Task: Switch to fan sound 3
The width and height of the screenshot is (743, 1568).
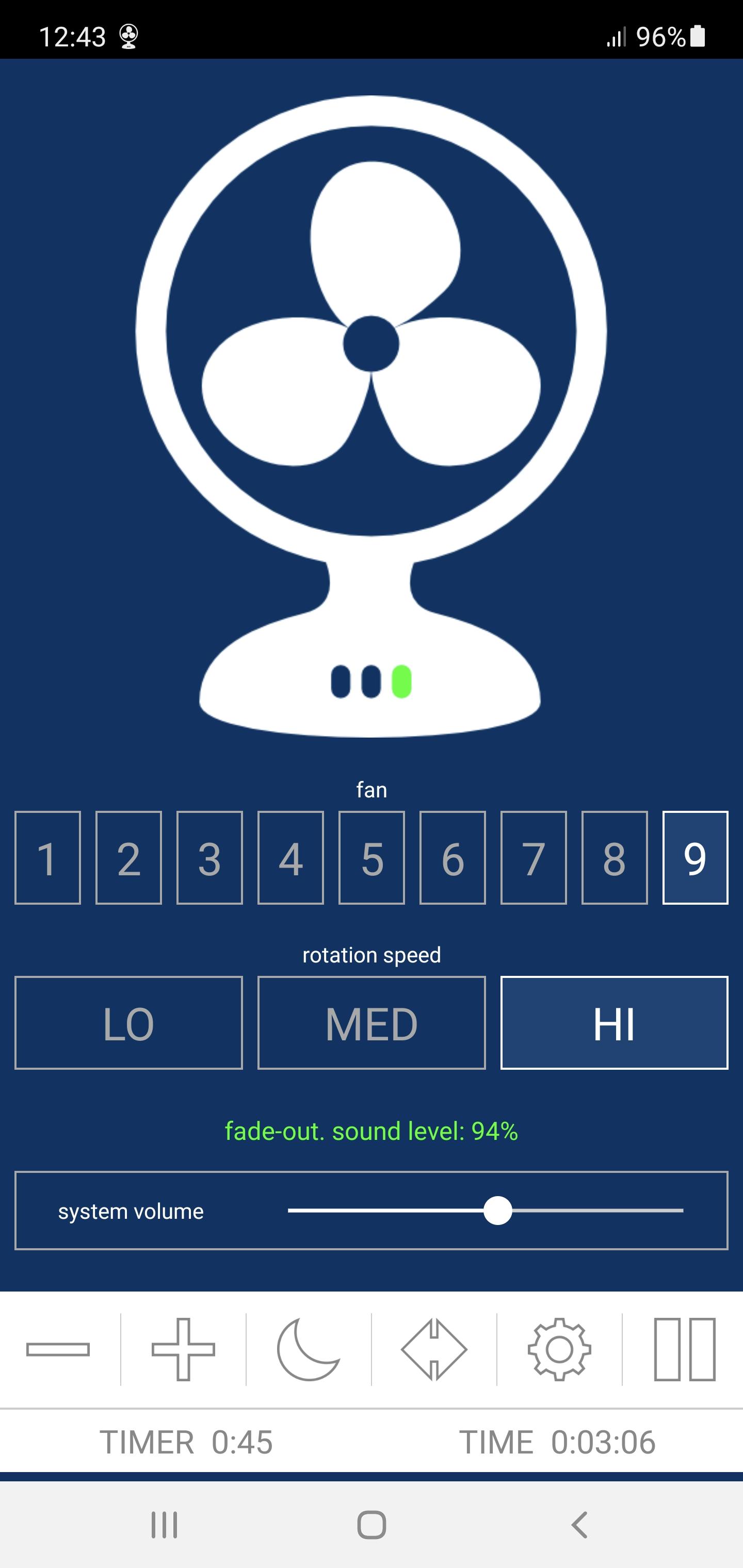Action: coord(209,858)
